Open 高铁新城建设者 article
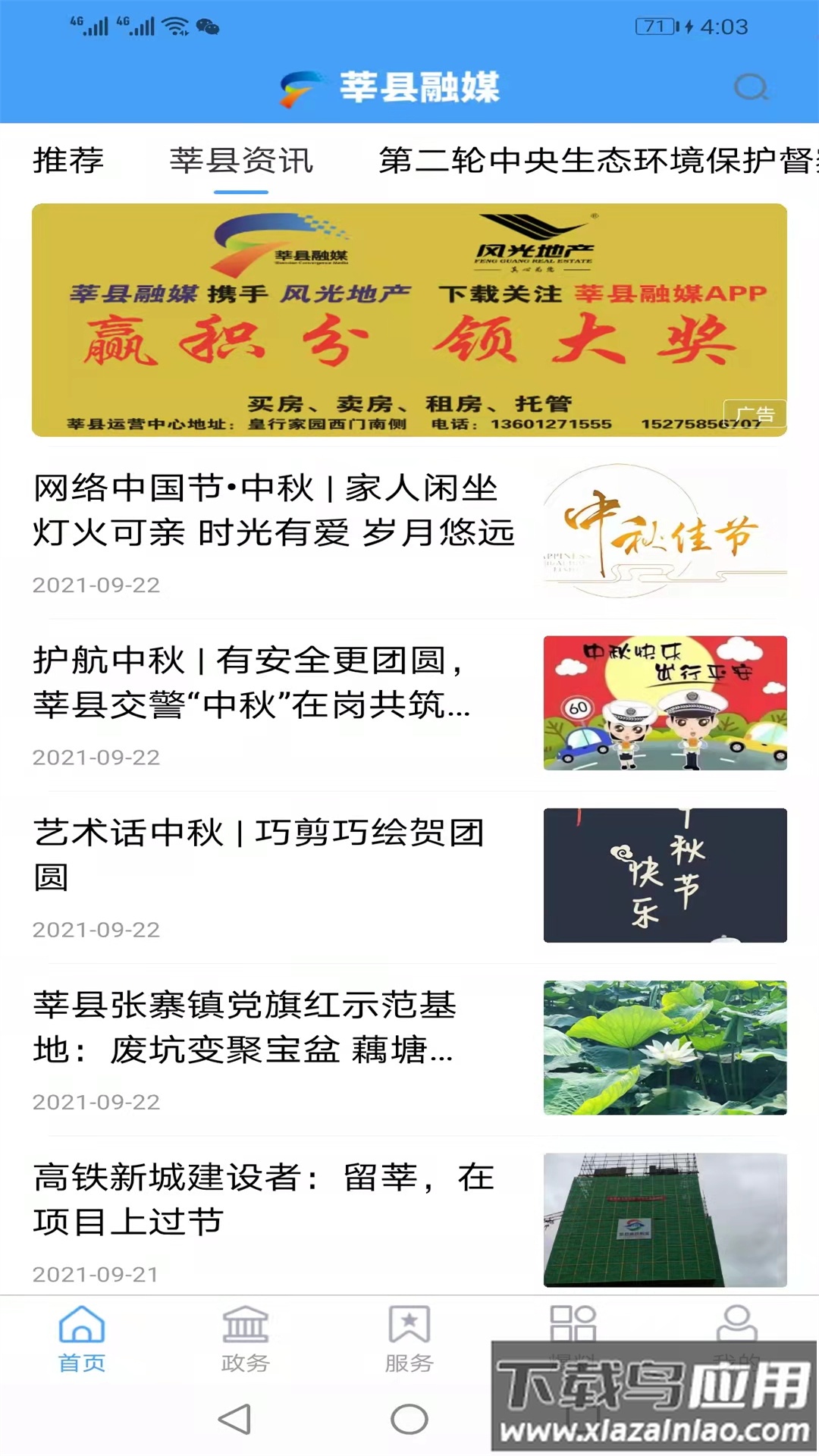Screen dimensions: 819x1456 pyautogui.click(x=262, y=1199)
